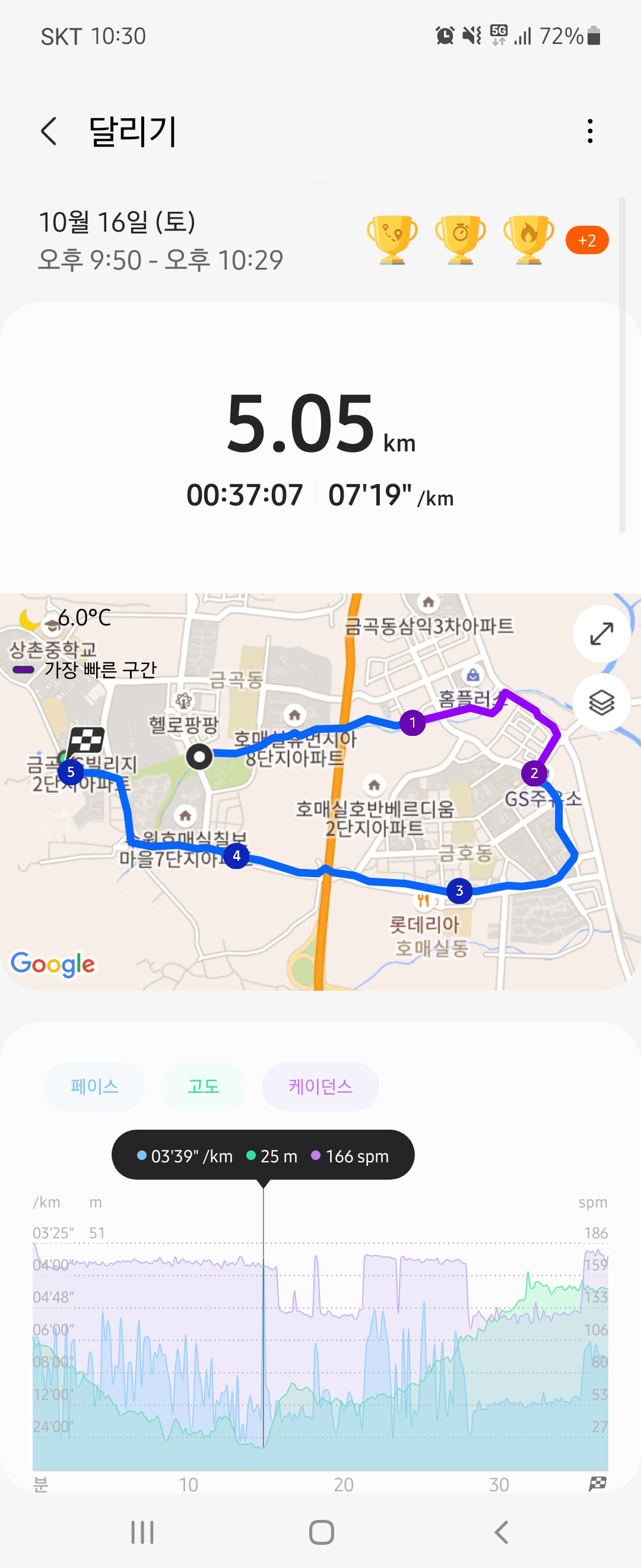641x1568 pixels.
Task: Toggle the 고도 chart chip
Action: coord(203,1086)
